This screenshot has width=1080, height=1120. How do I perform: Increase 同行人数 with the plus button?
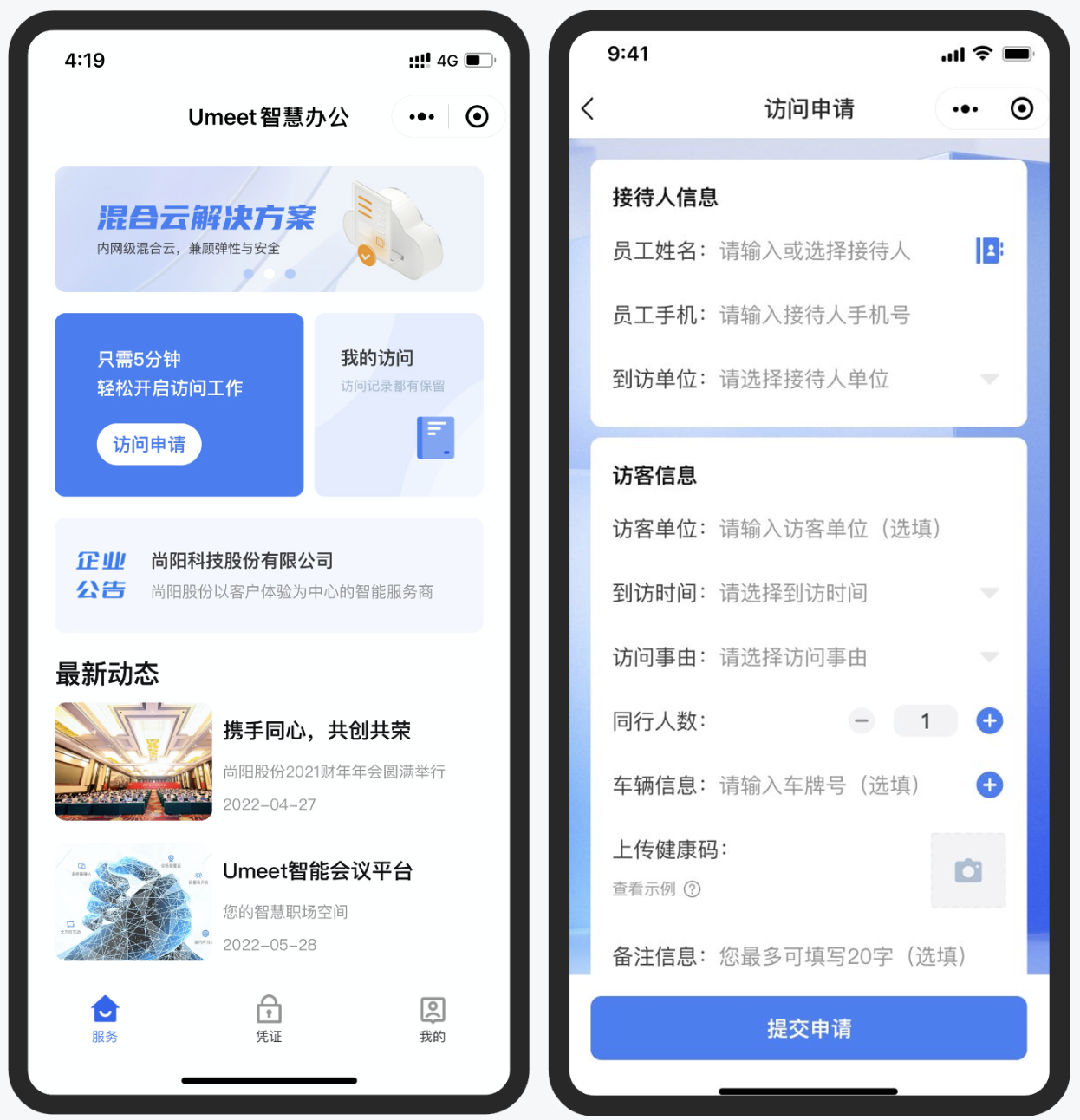tap(989, 720)
